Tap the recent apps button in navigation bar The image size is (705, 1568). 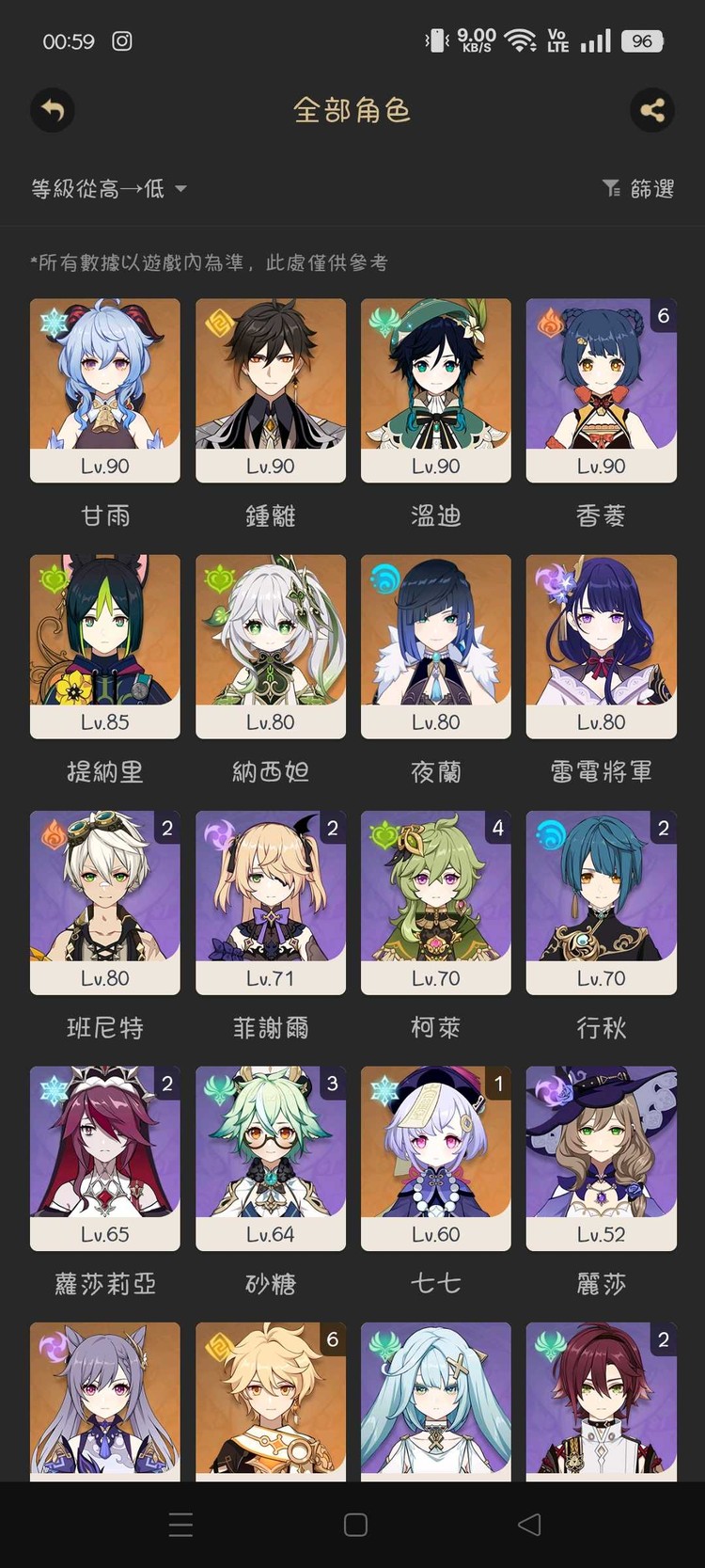[x=180, y=1525]
